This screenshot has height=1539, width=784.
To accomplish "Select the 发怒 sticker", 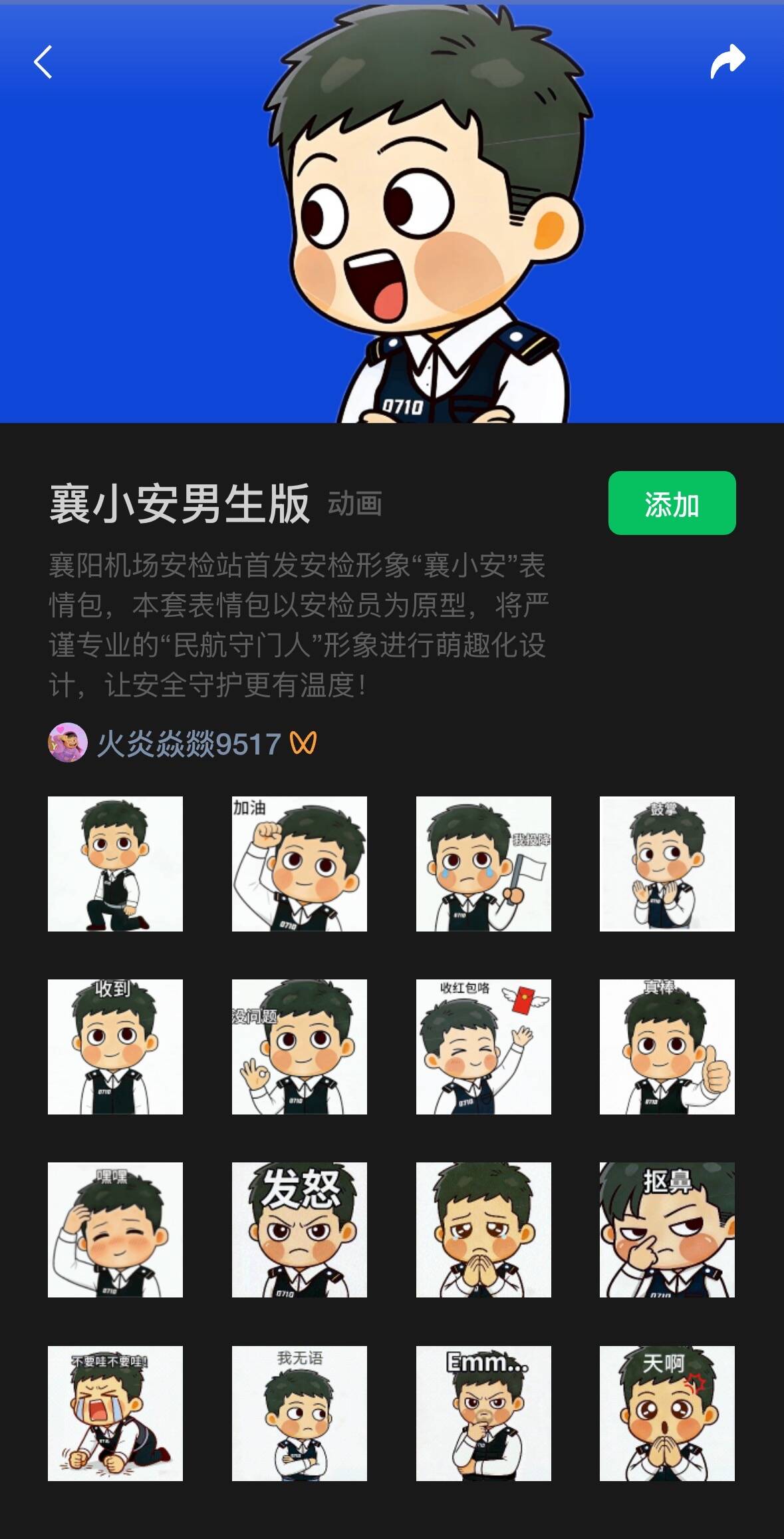I will [x=299, y=1230].
